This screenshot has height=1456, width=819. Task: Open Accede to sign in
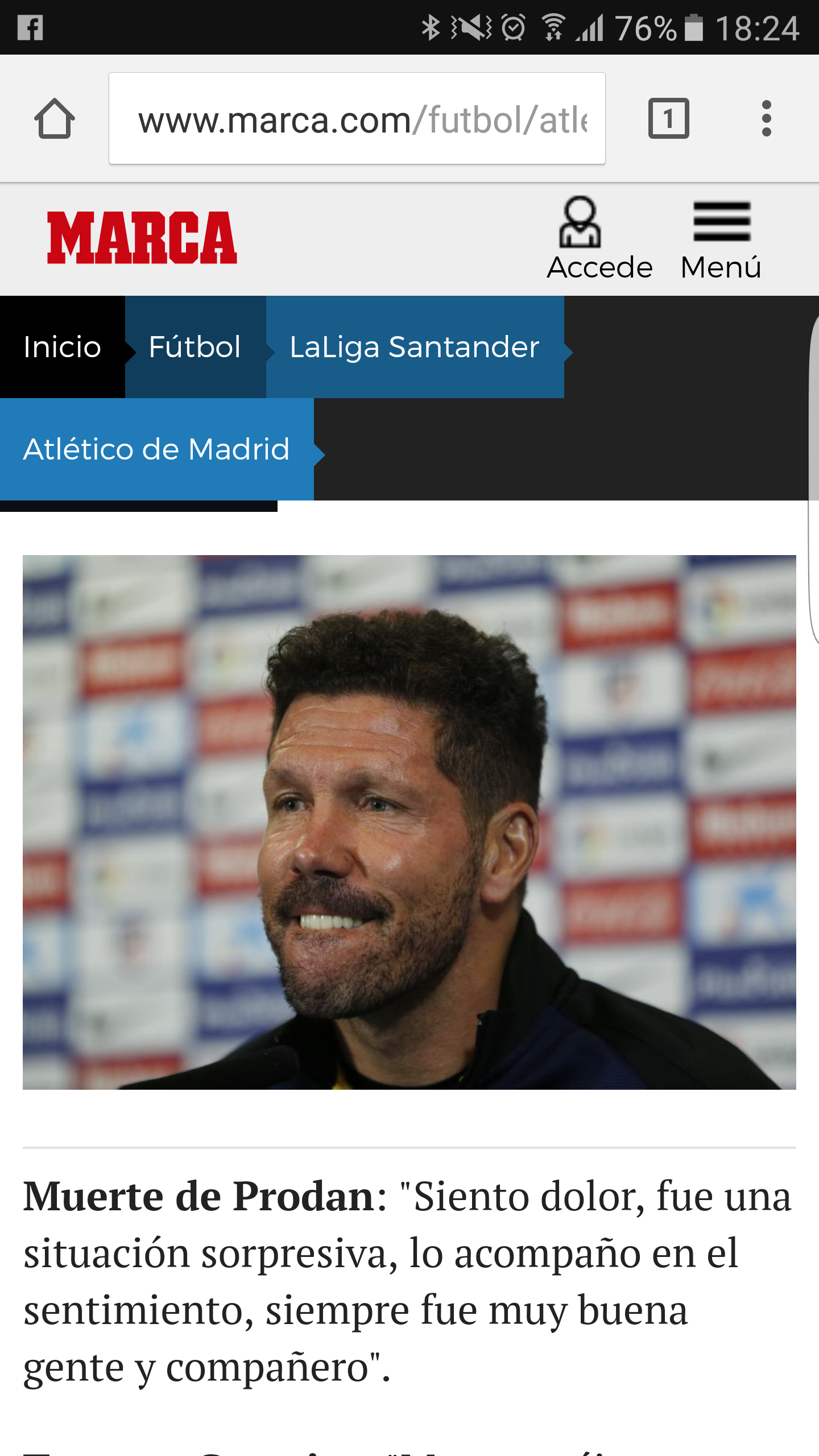tap(599, 239)
